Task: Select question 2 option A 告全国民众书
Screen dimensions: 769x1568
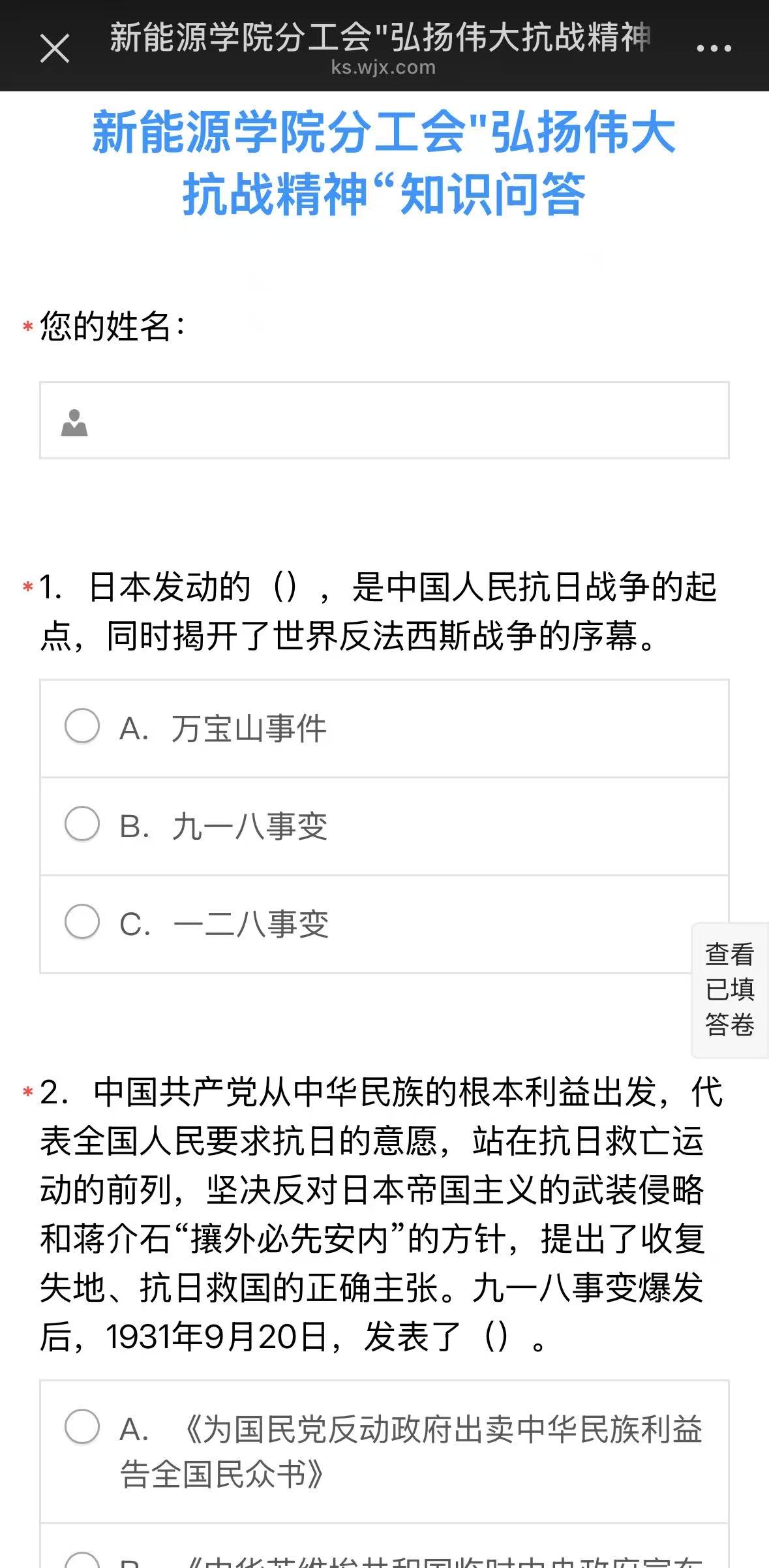Action: click(x=83, y=1427)
